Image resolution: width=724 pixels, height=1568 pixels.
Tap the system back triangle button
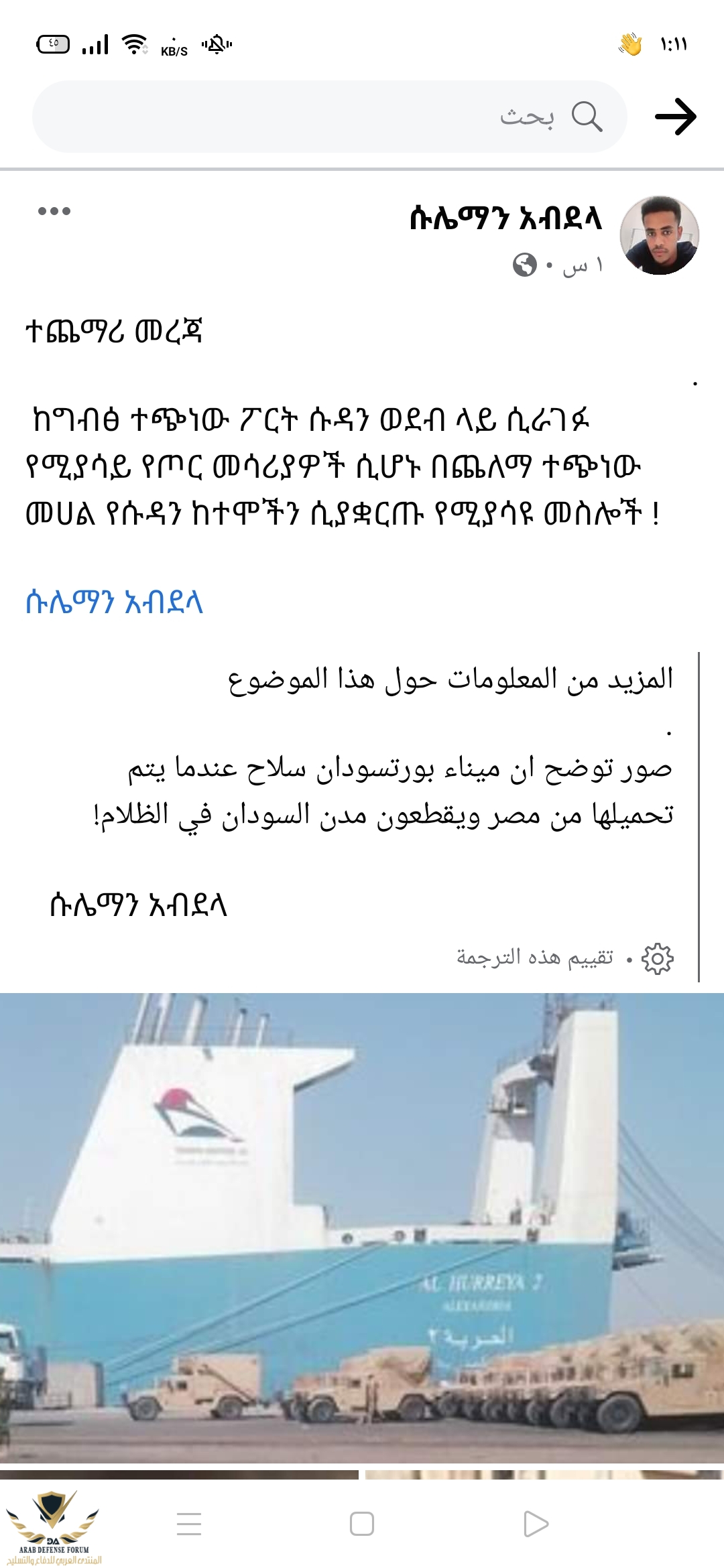click(x=535, y=1524)
